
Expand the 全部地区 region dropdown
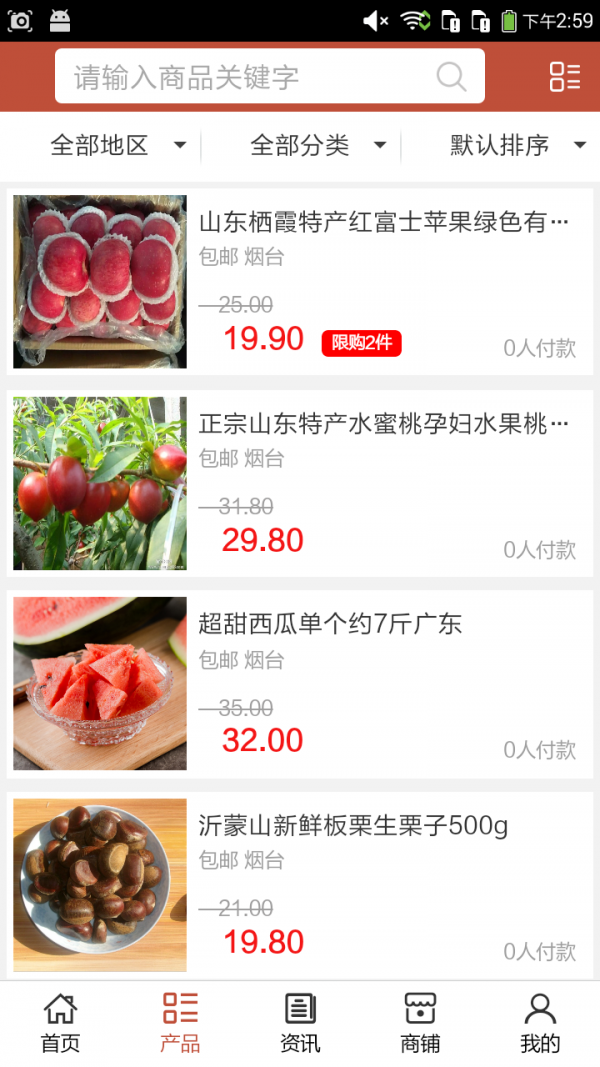(x=118, y=146)
